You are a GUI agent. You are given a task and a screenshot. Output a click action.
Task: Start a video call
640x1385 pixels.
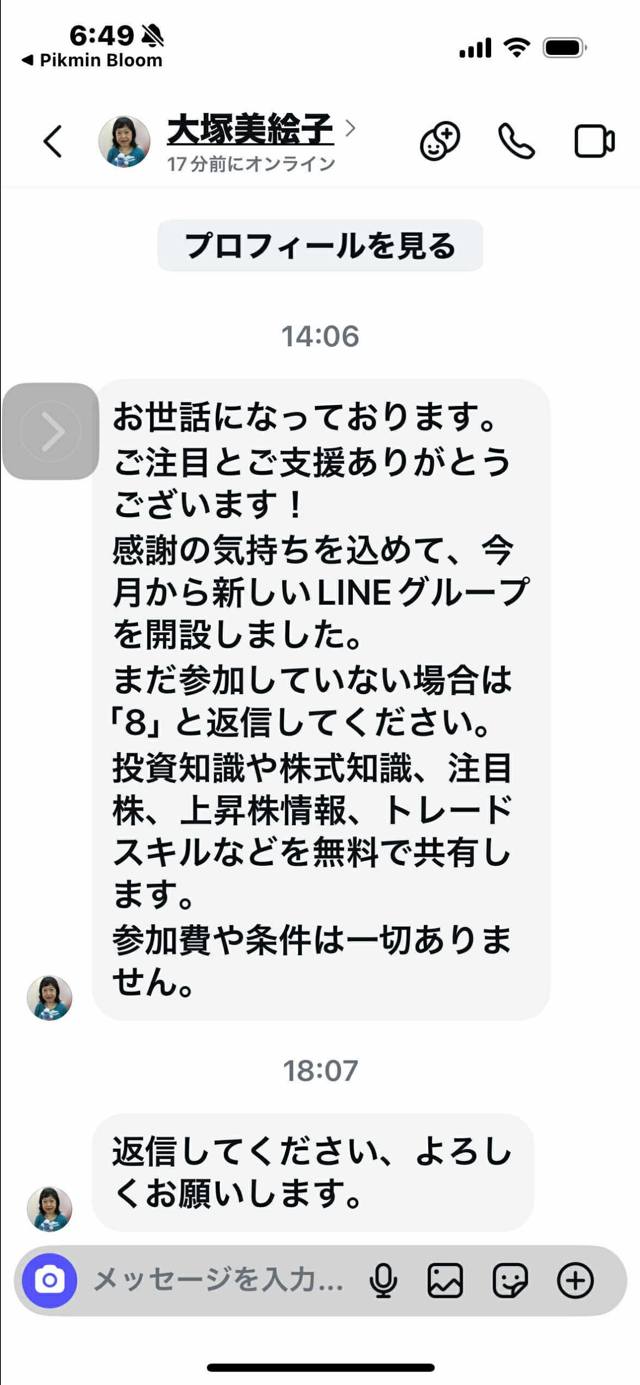point(594,142)
